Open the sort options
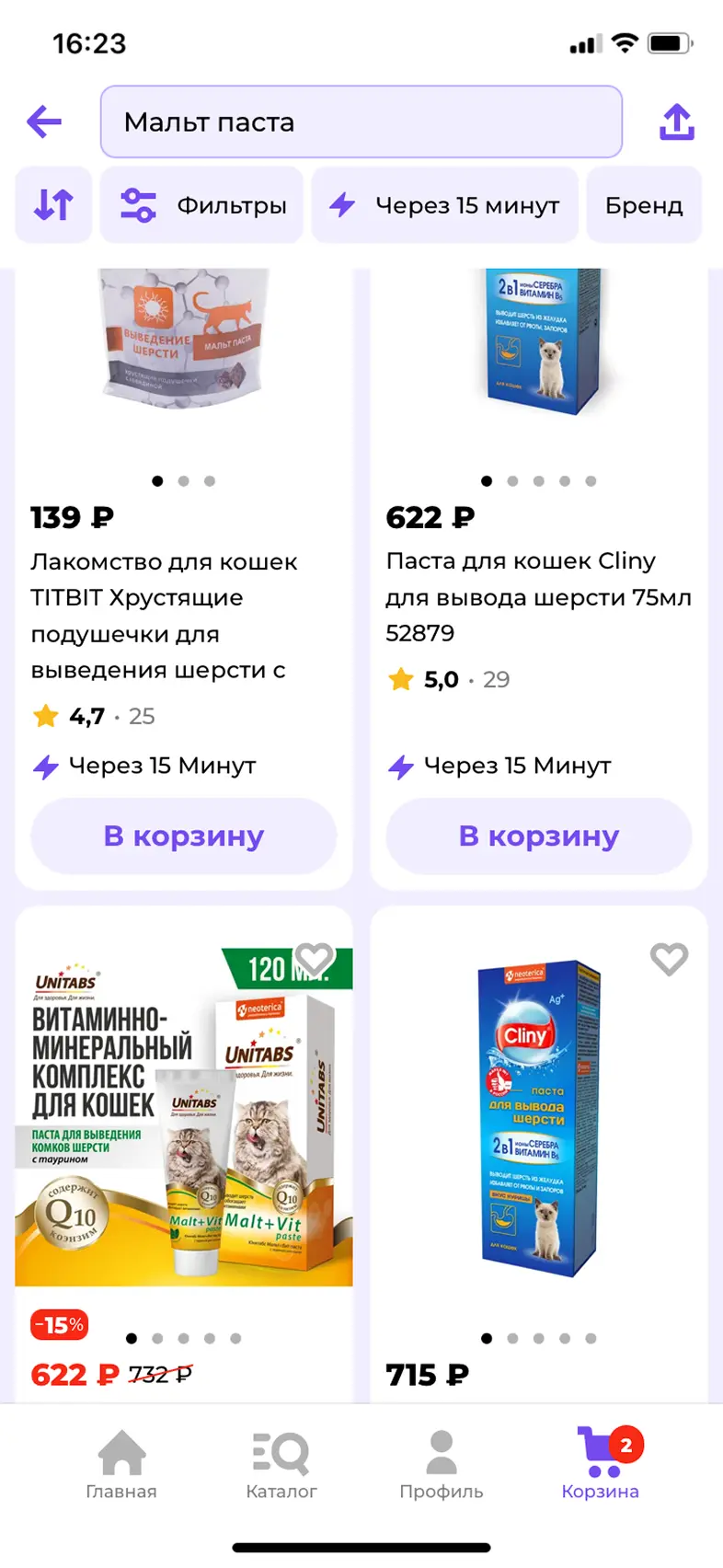Image resolution: width=723 pixels, height=1568 pixels. tap(53, 204)
